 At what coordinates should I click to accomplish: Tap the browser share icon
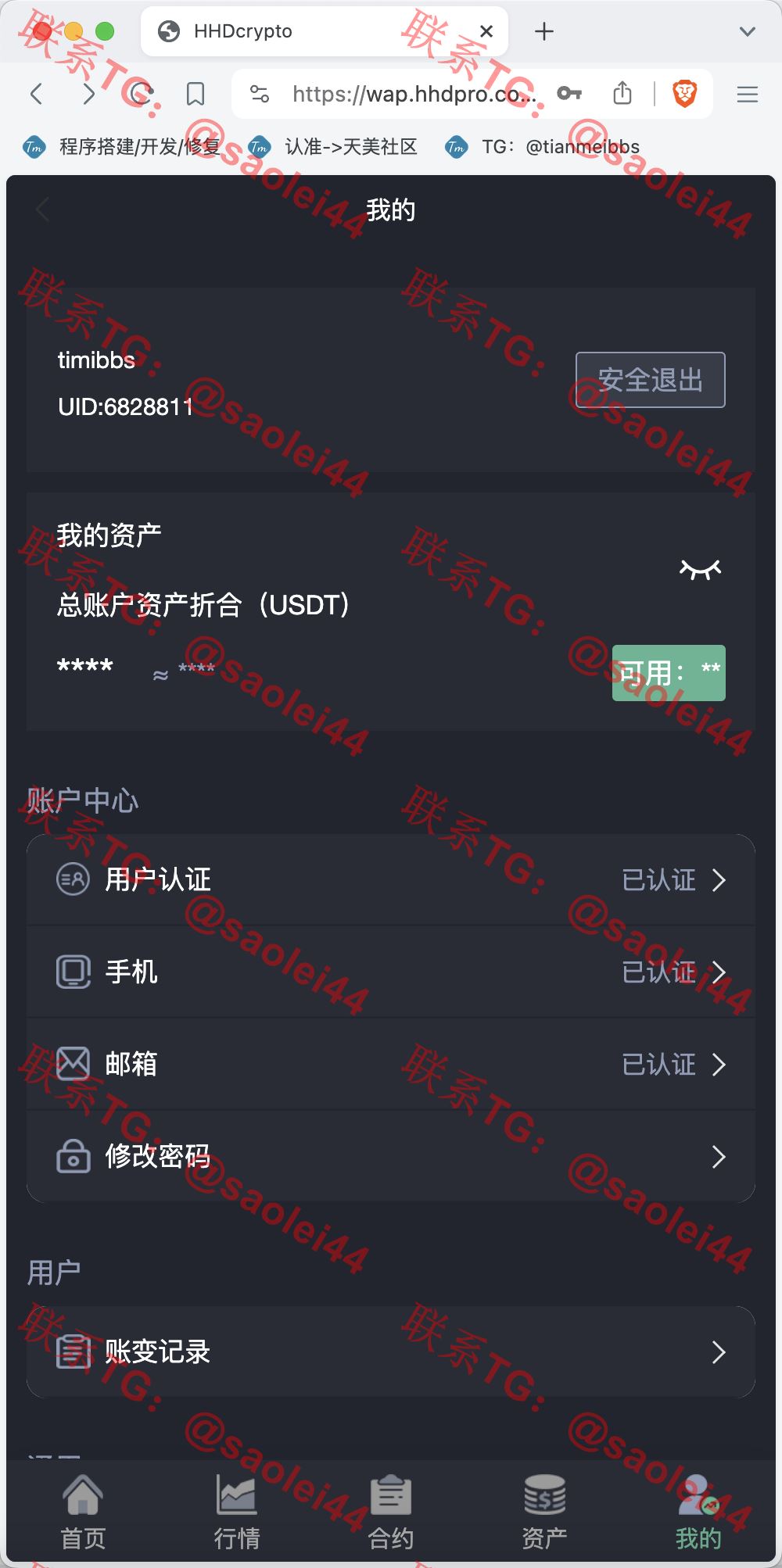tap(622, 94)
